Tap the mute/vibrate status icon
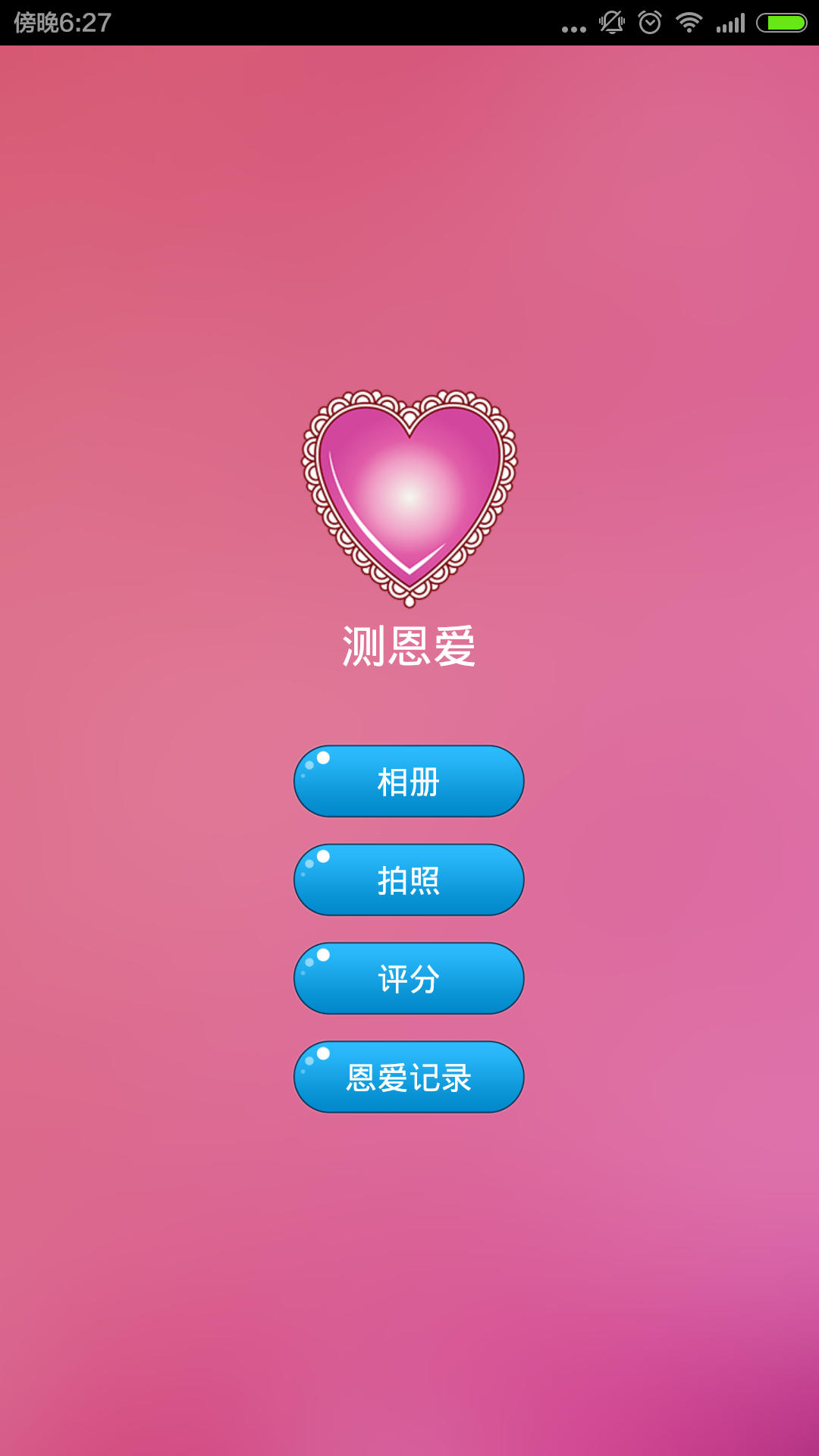819x1456 pixels. [x=611, y=21]
